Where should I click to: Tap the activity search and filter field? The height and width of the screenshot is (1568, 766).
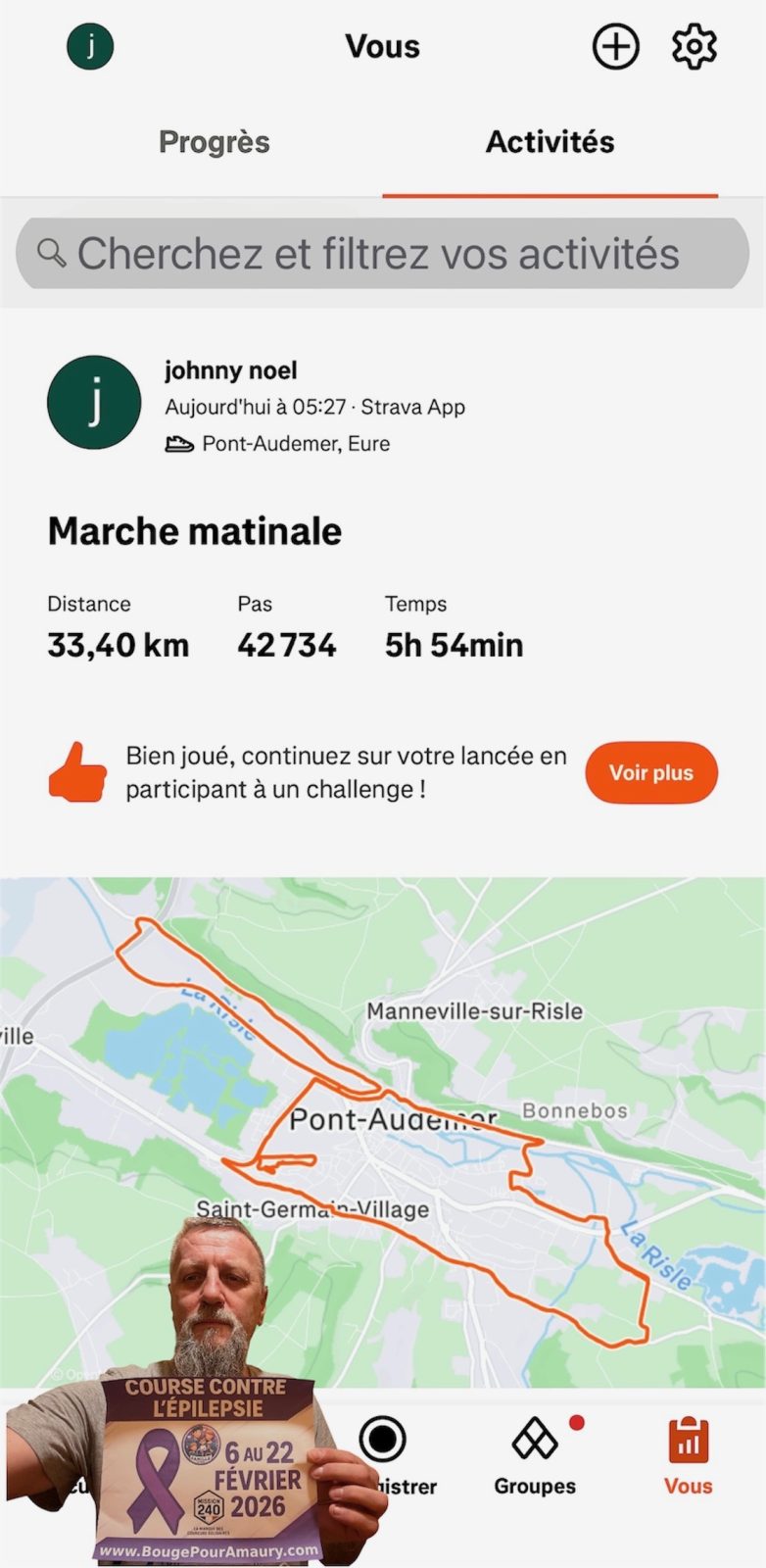382,254
